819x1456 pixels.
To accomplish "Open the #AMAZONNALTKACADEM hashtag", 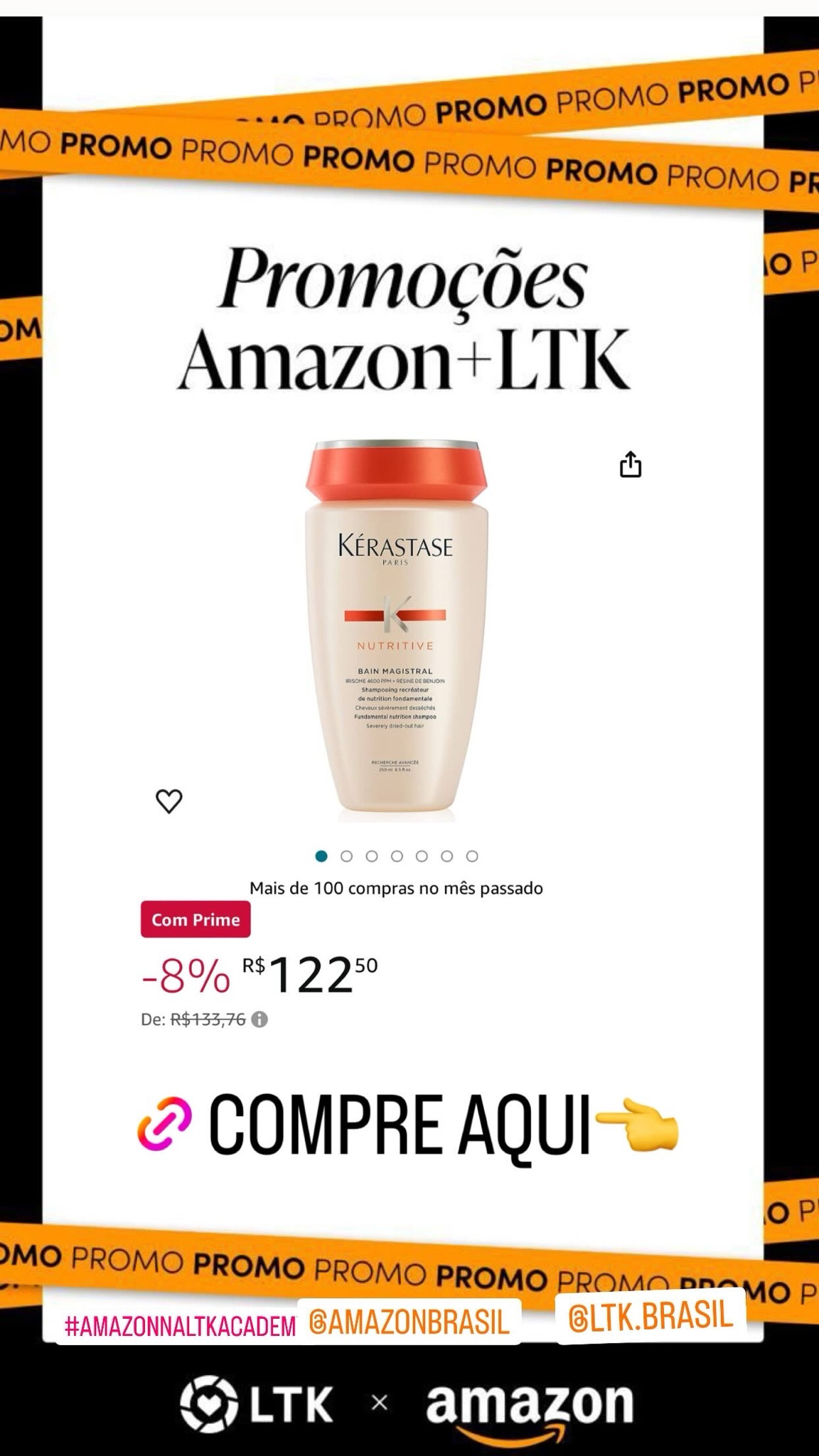I will pyautogui.click(x=181, y=1324).
